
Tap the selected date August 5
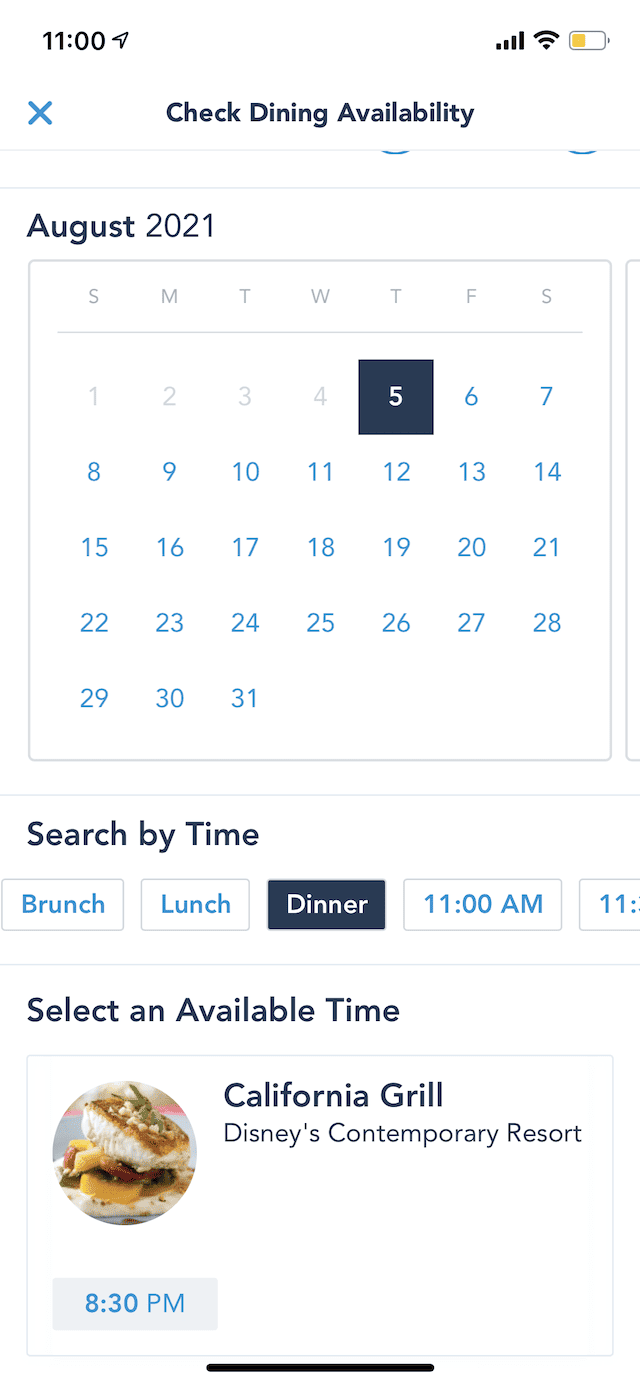[x=396, y=397]
